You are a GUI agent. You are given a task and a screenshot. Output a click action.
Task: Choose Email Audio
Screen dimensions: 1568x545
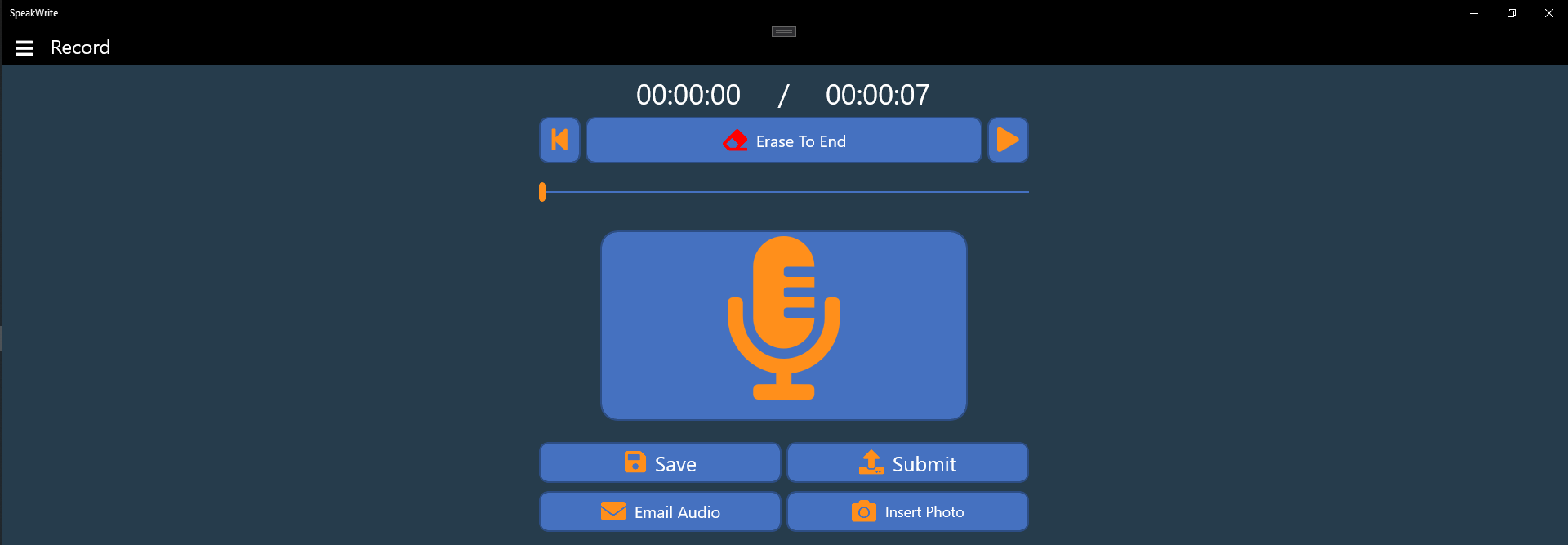coord(660,512)
